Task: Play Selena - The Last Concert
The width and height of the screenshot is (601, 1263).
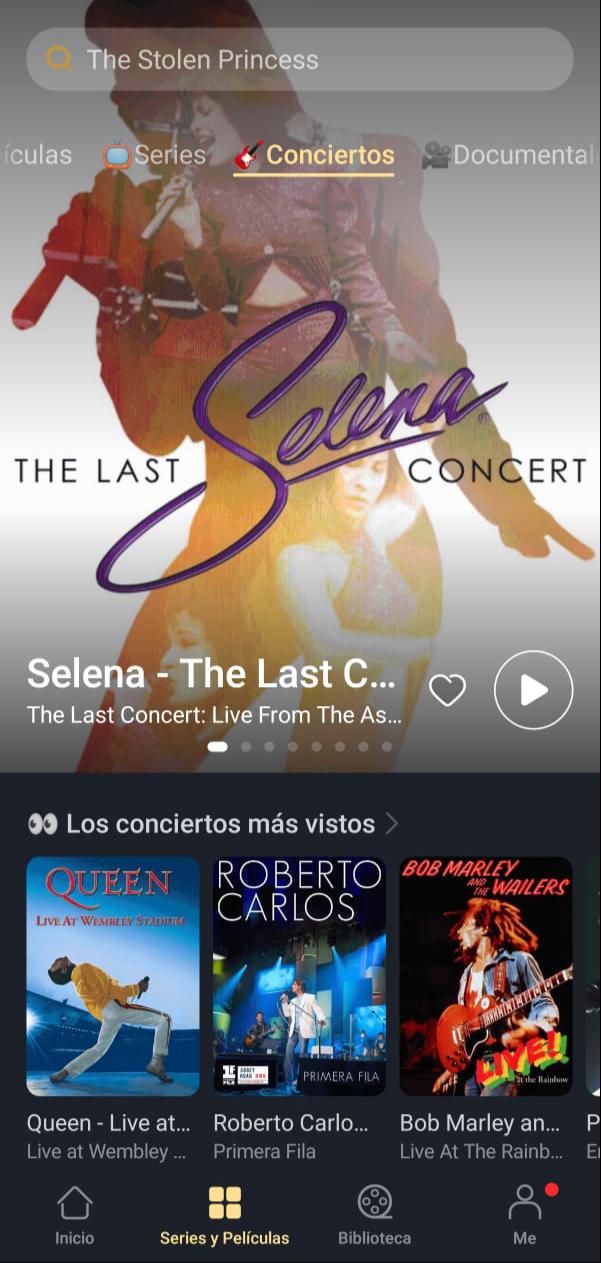Action: 533,690
